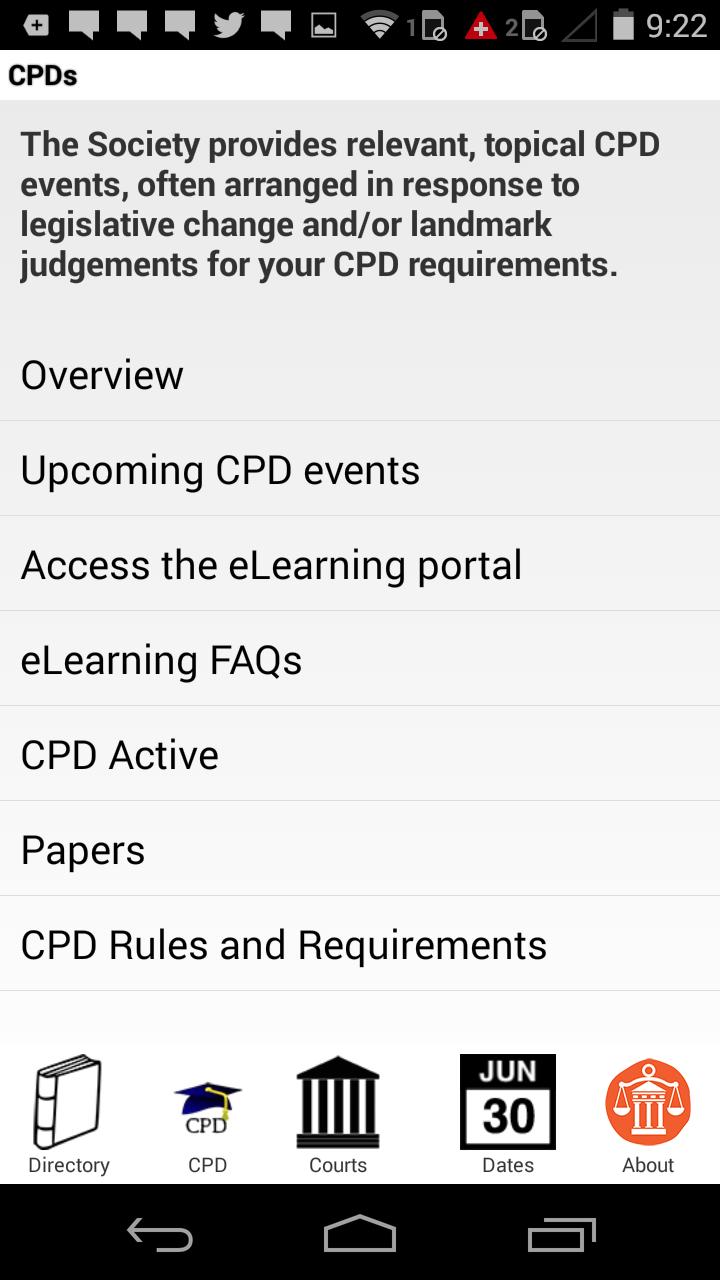Image resolution: width=720 pixels, height=1280 pixels.
Task: Go to the home screen
Action: pos(360,1234)
